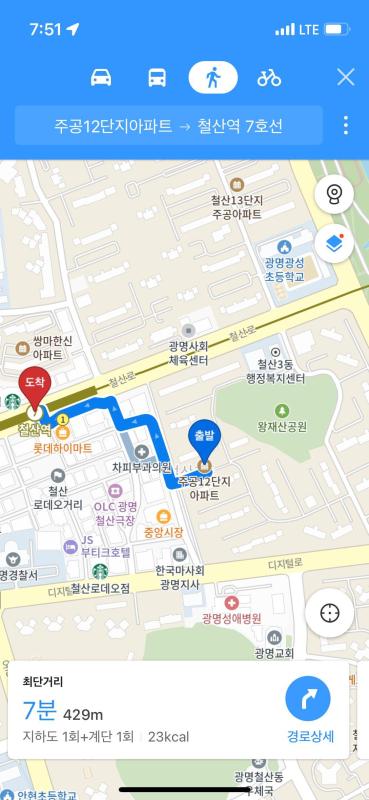Screen dimensions: 369x800
Task: Center map on my current location
Action: 330,613
